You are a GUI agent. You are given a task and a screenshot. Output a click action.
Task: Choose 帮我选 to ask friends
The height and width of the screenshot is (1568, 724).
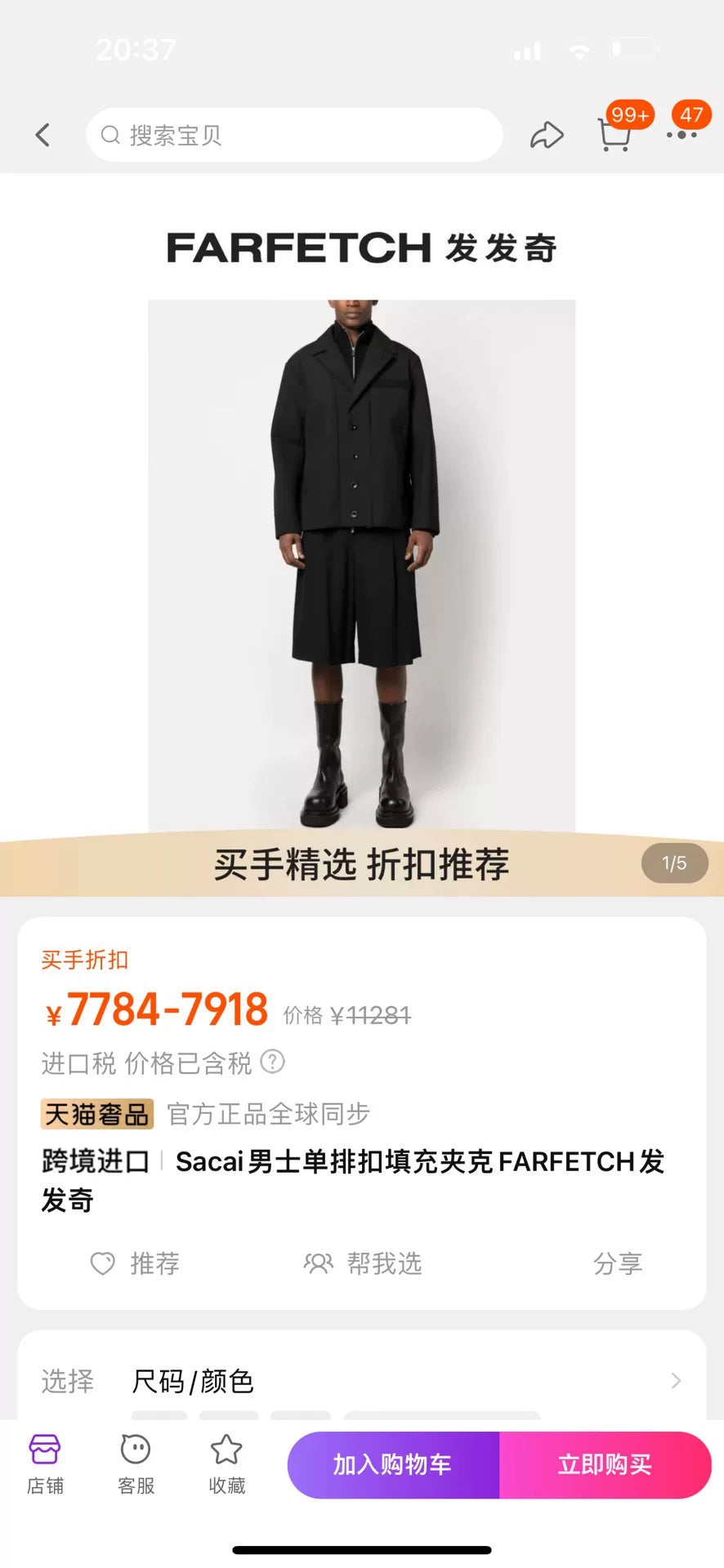(x=363, y=1263)
